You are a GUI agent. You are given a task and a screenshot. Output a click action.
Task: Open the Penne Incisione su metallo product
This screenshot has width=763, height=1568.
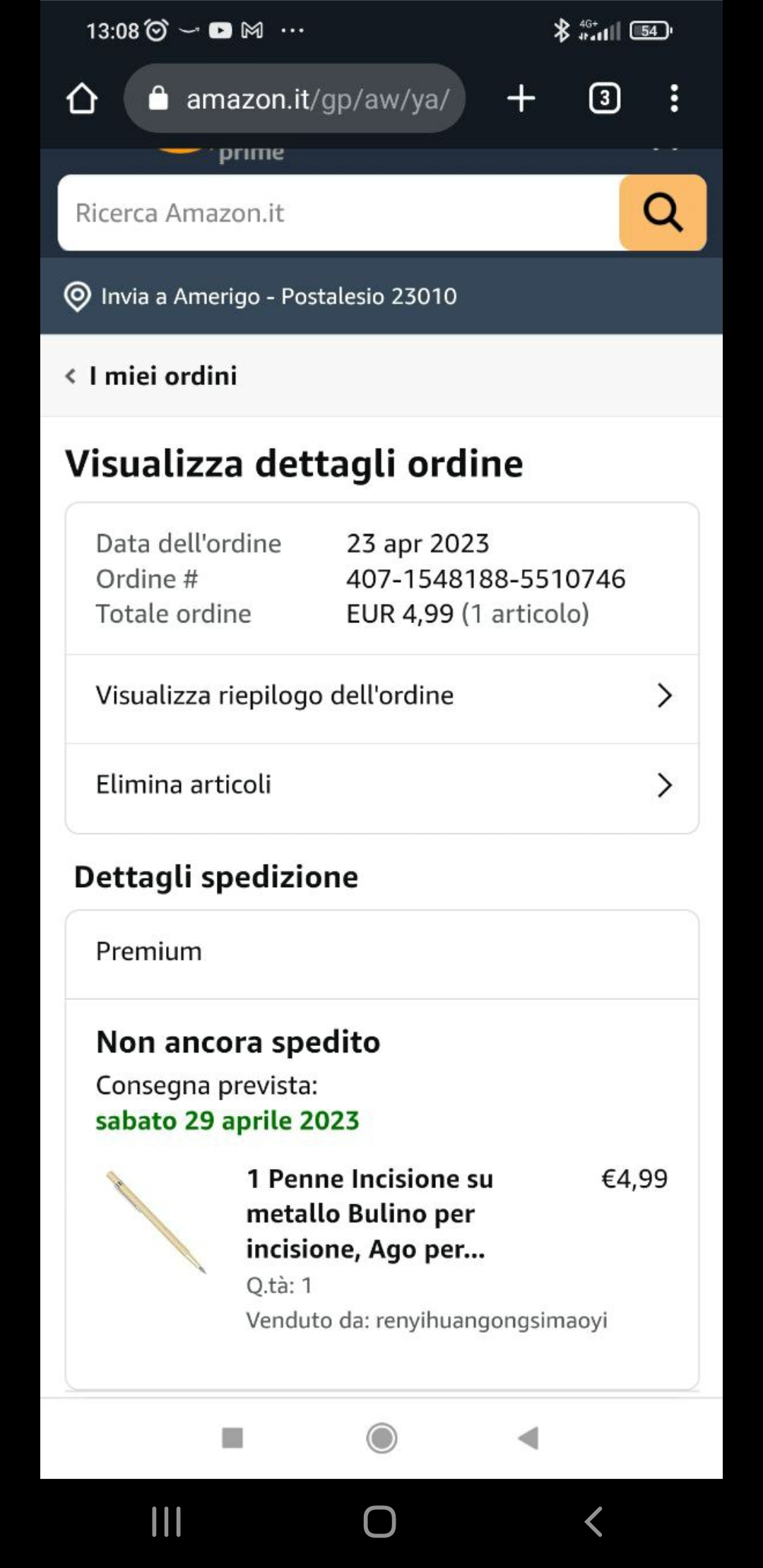pyautogui.click(x=369, y=1213)
